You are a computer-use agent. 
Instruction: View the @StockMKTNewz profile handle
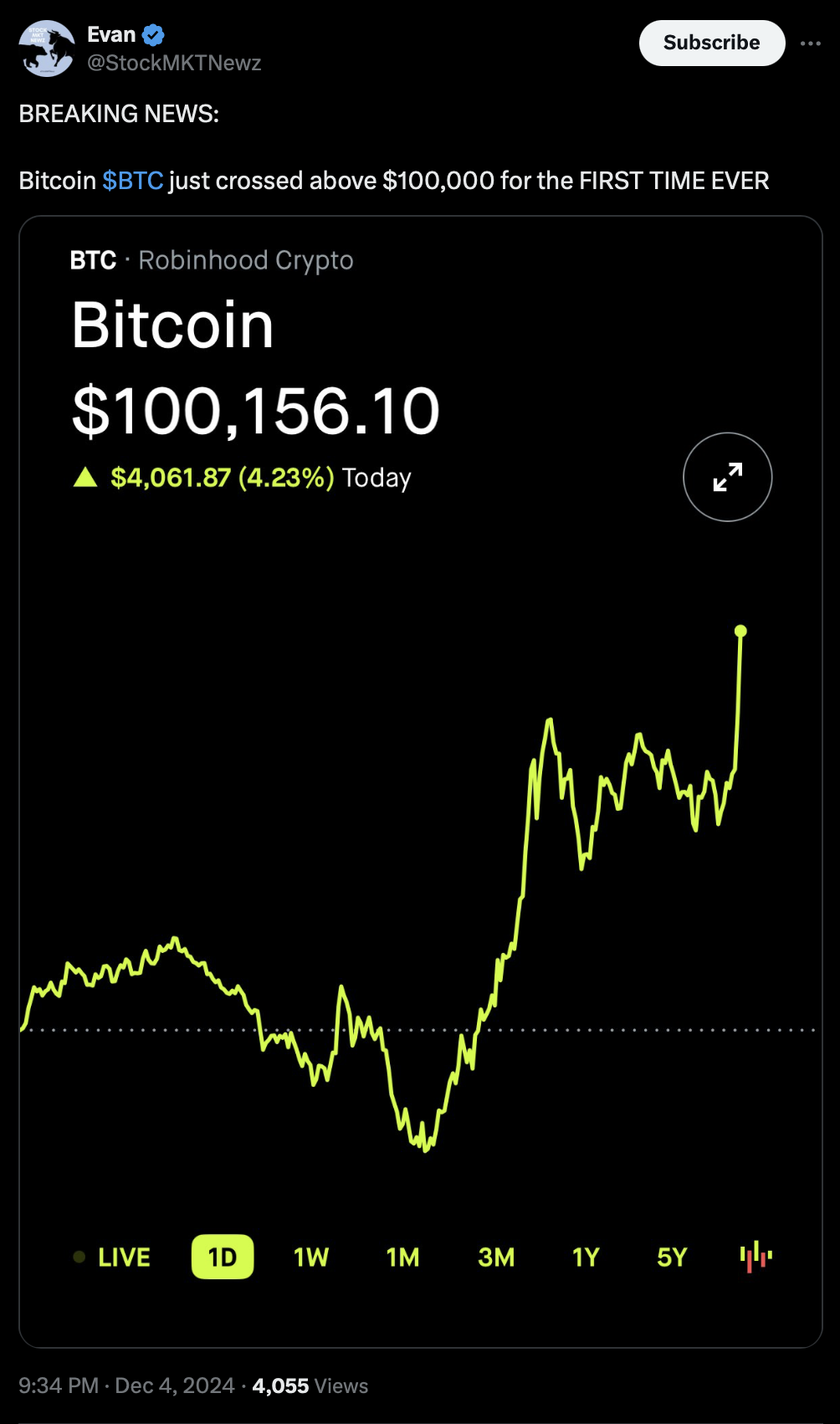[x=174, y=63]
